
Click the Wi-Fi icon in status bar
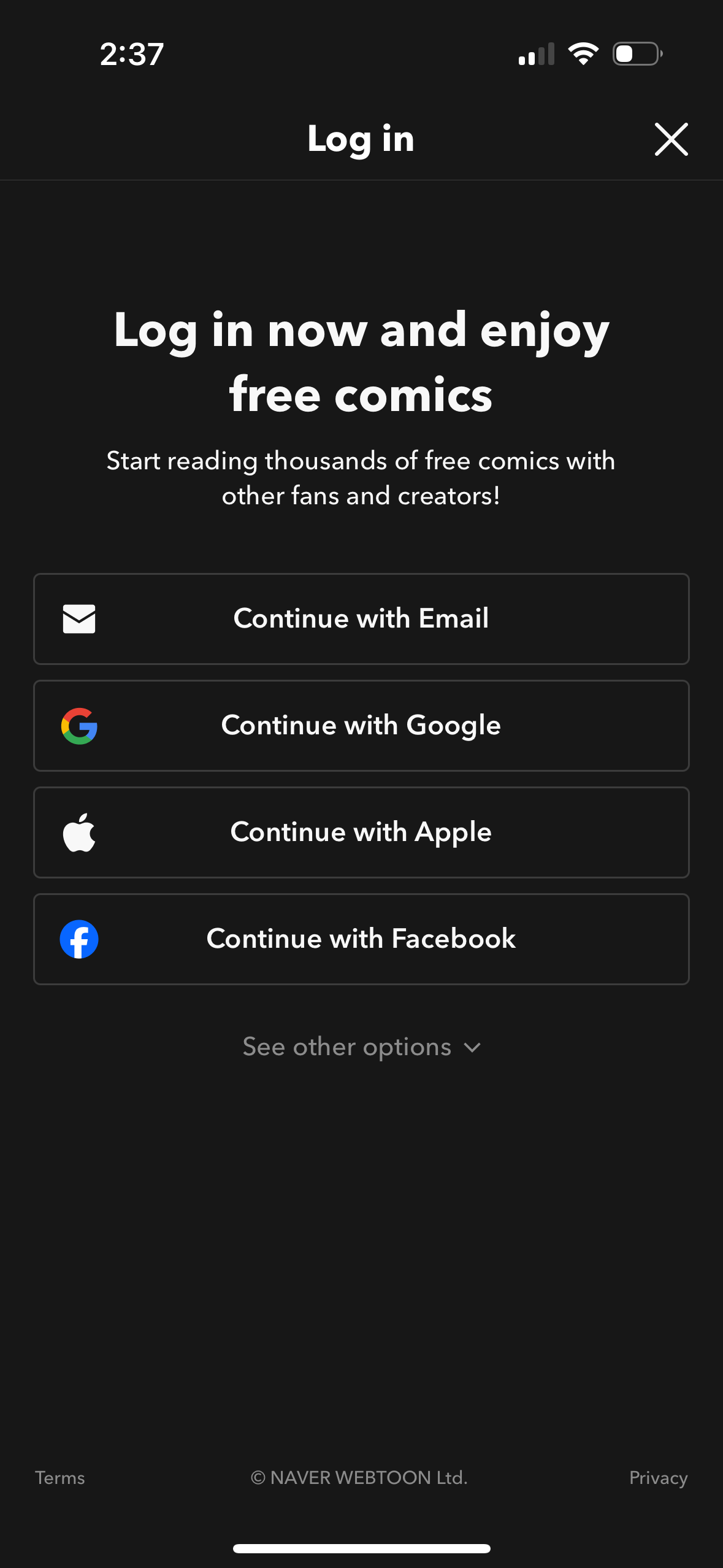(583, 53)
